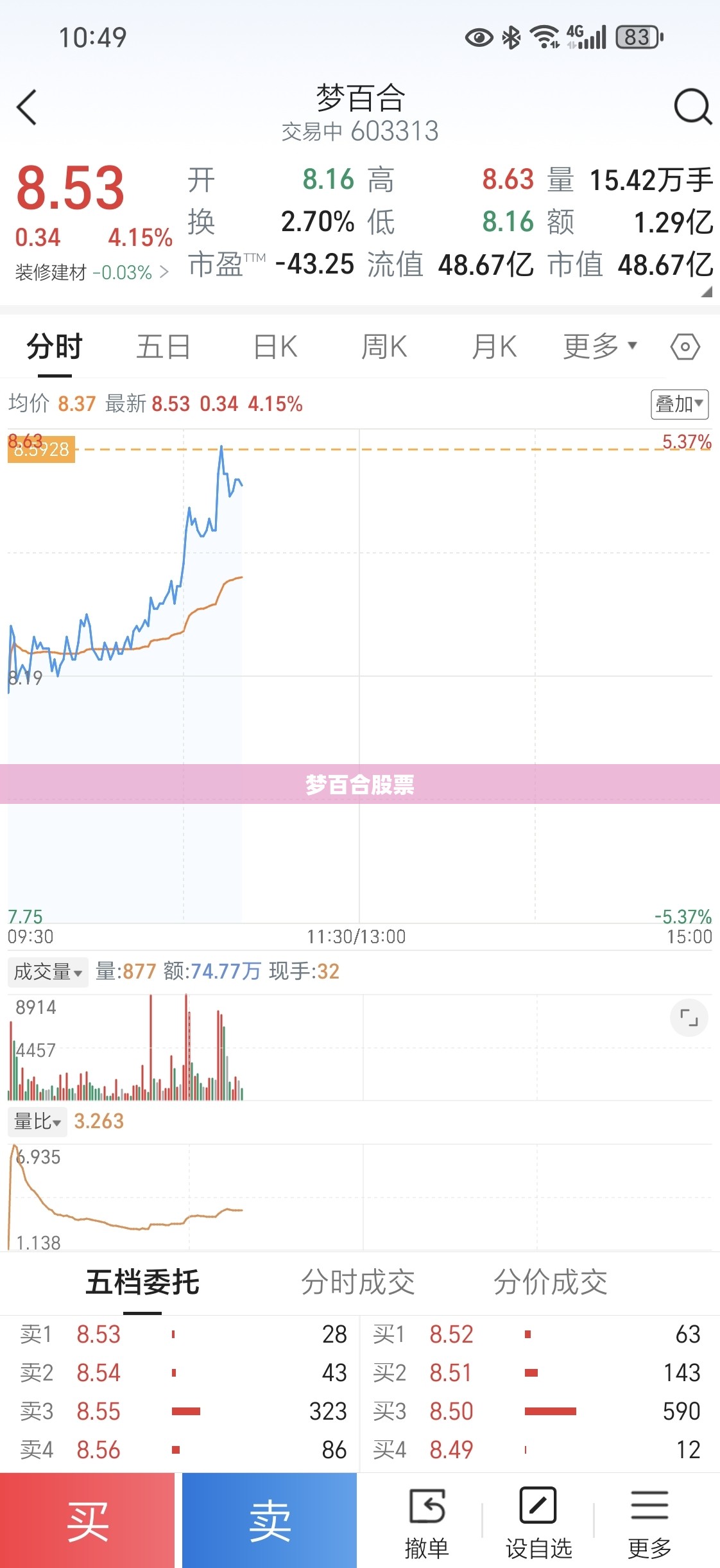Switch to the 日K chart tab

coord(275,347)
